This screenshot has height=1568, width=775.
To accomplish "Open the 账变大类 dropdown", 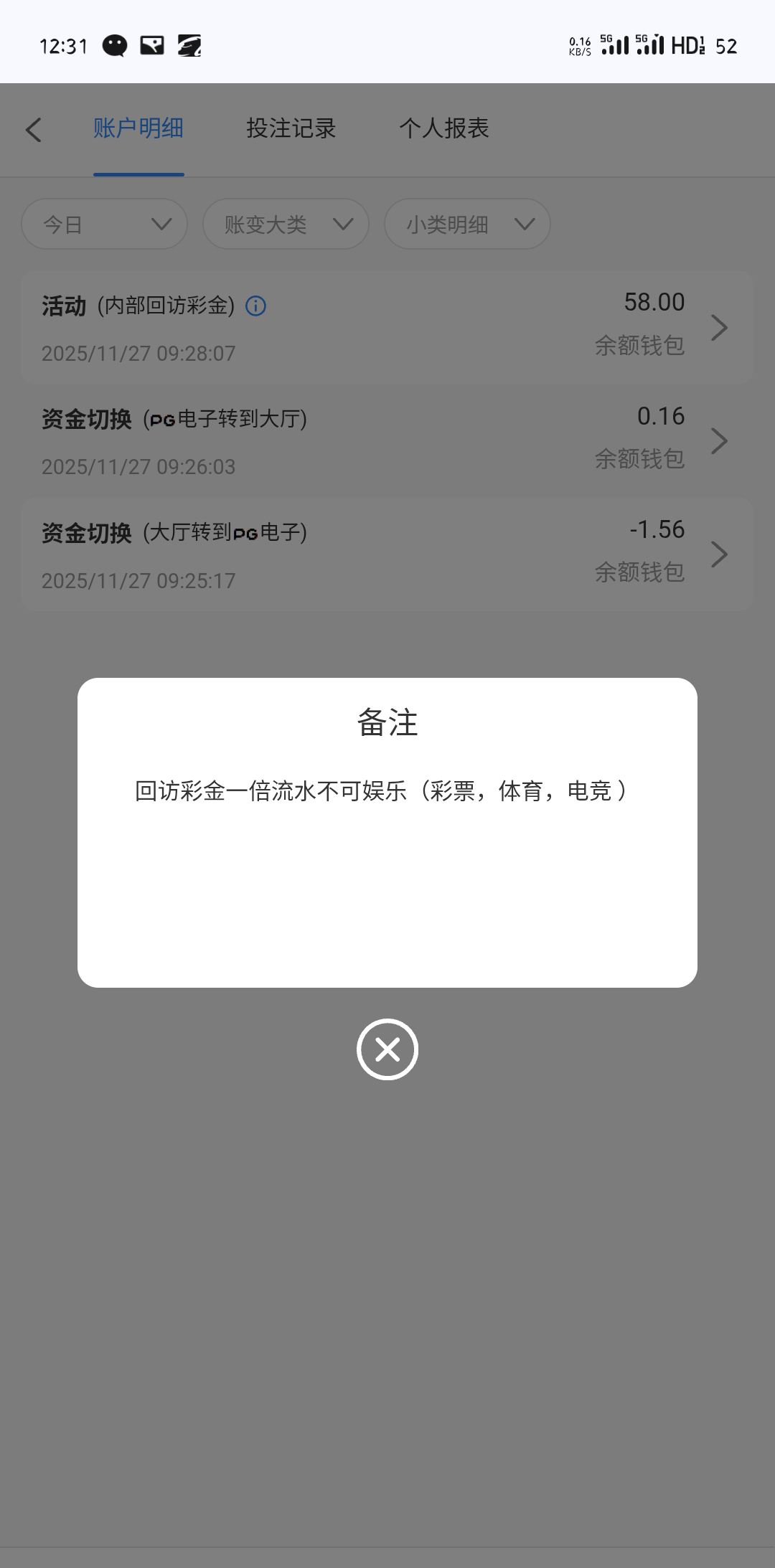I will click(286, 225).
